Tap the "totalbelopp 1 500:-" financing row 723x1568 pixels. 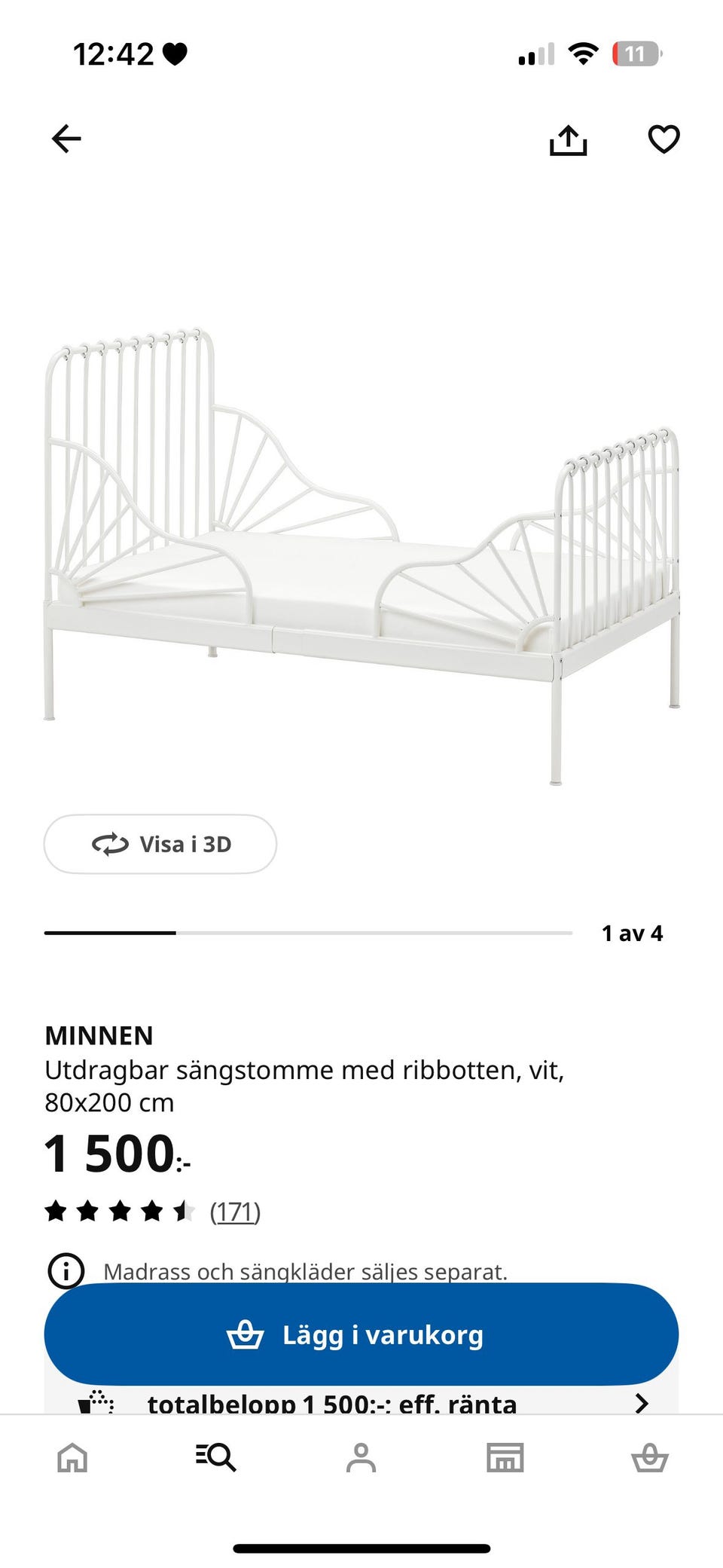333,1404
